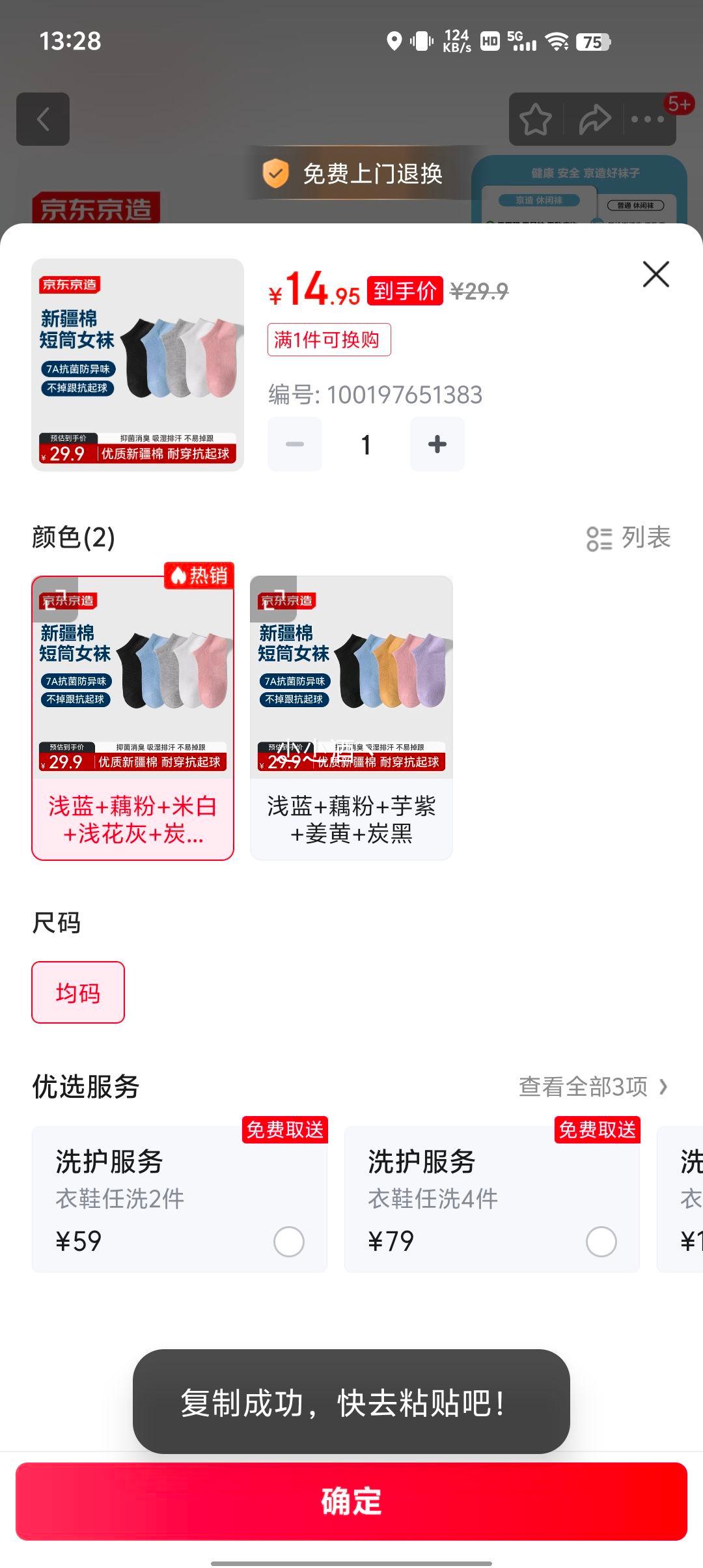This screenshot has height=1568, width=703.
Task: Add product to favorites with star icon
Action: 535,119
